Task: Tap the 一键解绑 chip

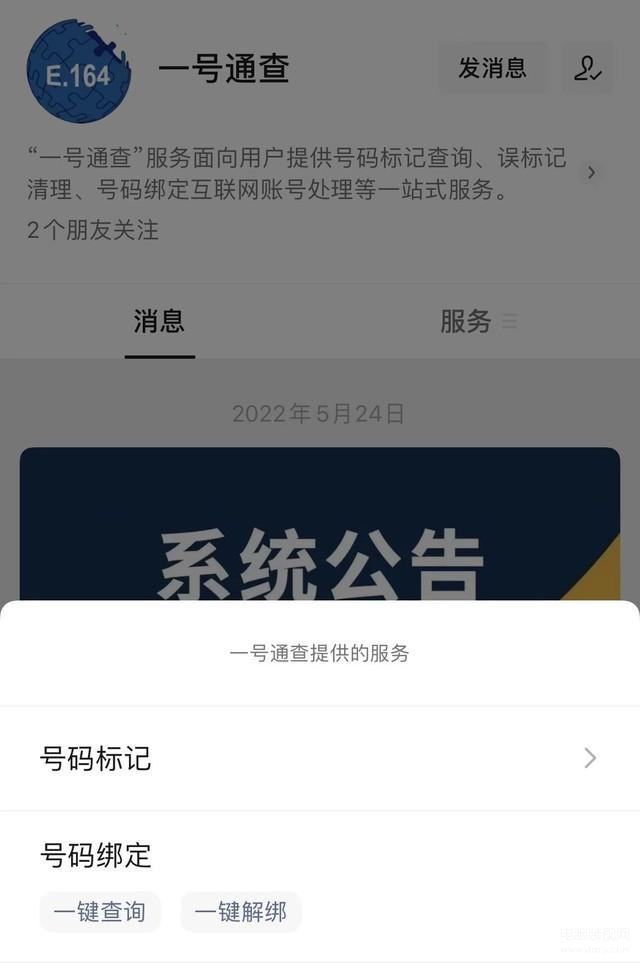Action: pos(241,911)
